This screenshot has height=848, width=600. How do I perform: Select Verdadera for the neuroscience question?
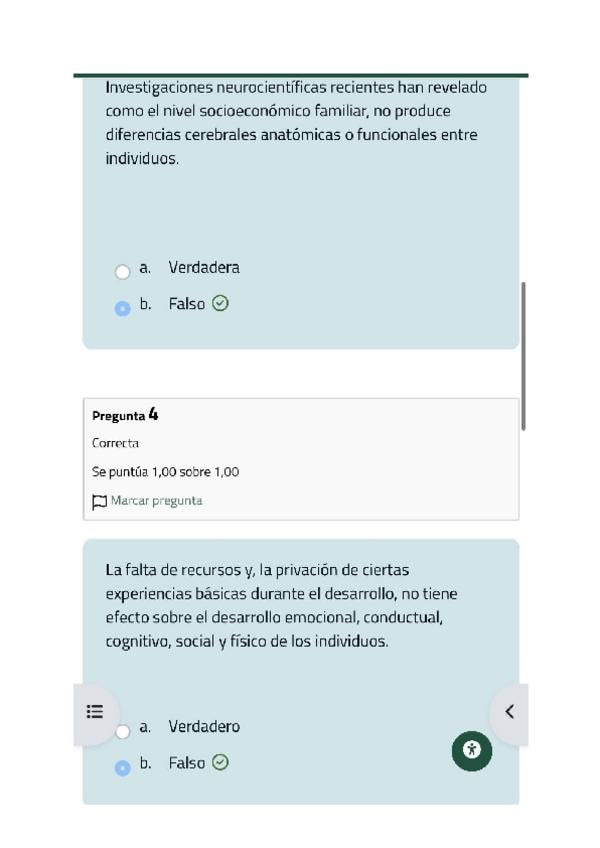[x=123, y=271]
